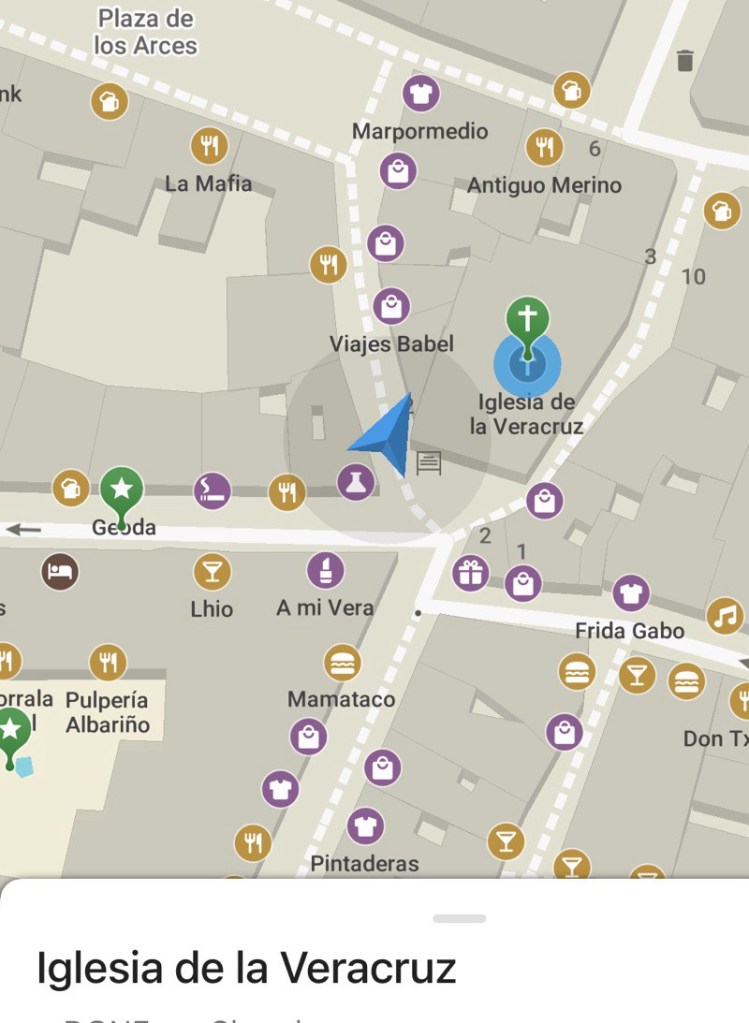The image size is (749, 1023).
Task: Open Viajes Babel shop marker
Action: point(391,305)
